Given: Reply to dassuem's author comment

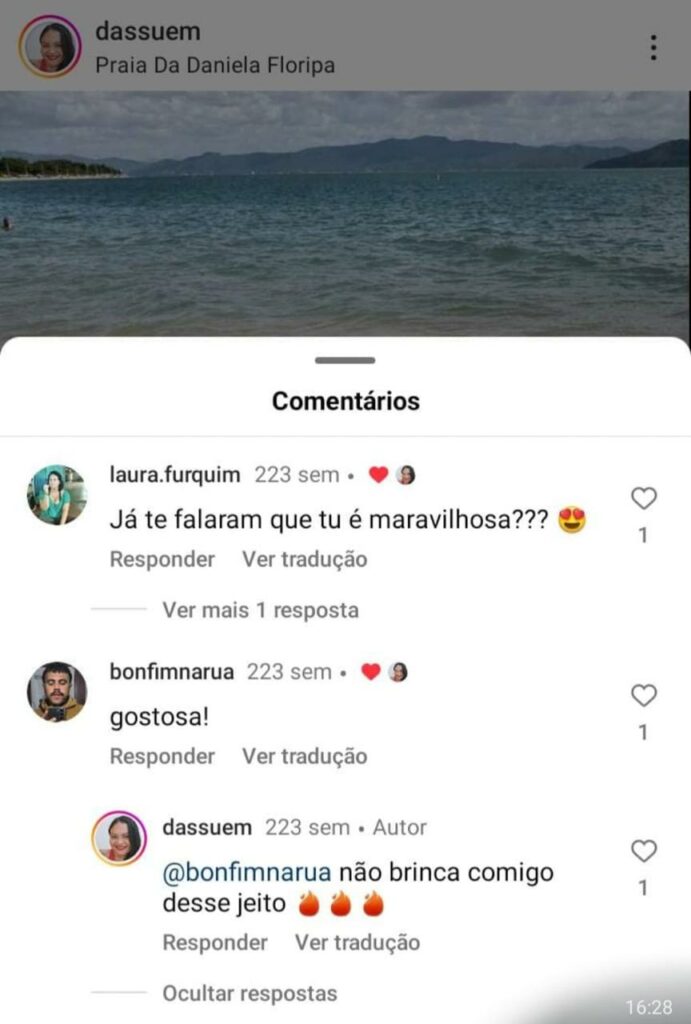Looking at the screenshot, I should 215,942.
